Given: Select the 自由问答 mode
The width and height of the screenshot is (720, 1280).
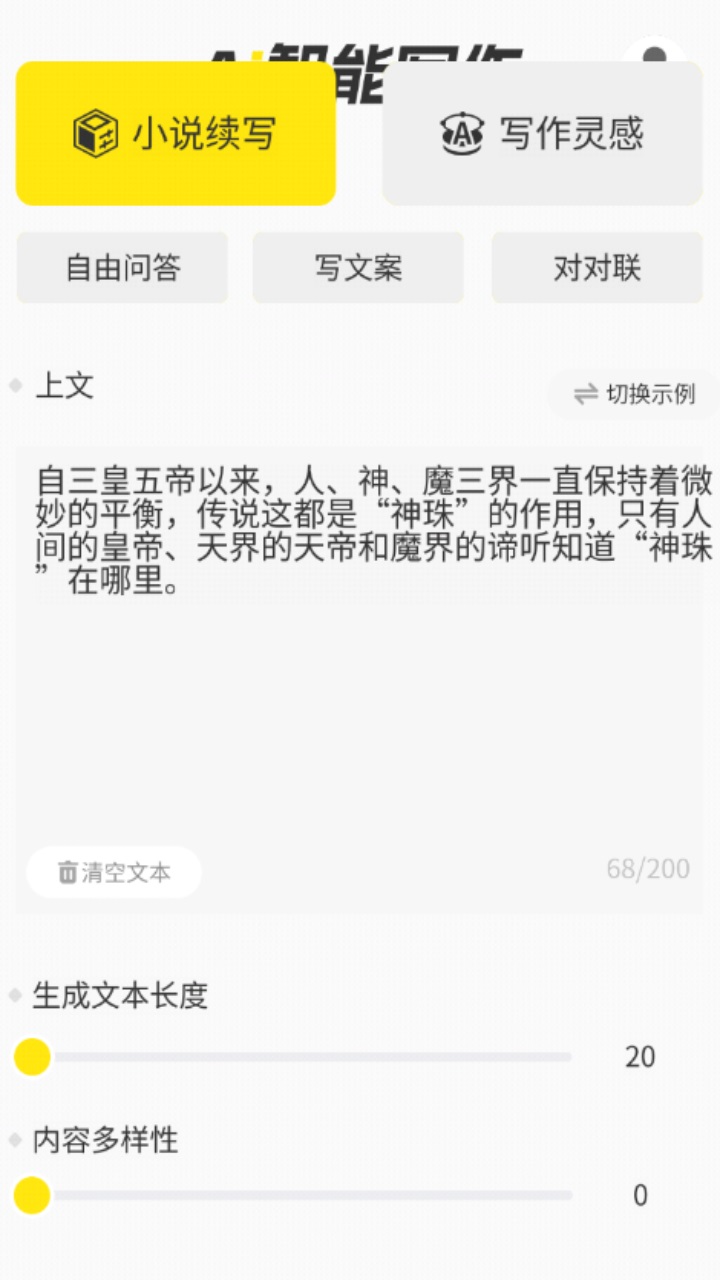Looking at the screenshot, I should tap(122, 267).
